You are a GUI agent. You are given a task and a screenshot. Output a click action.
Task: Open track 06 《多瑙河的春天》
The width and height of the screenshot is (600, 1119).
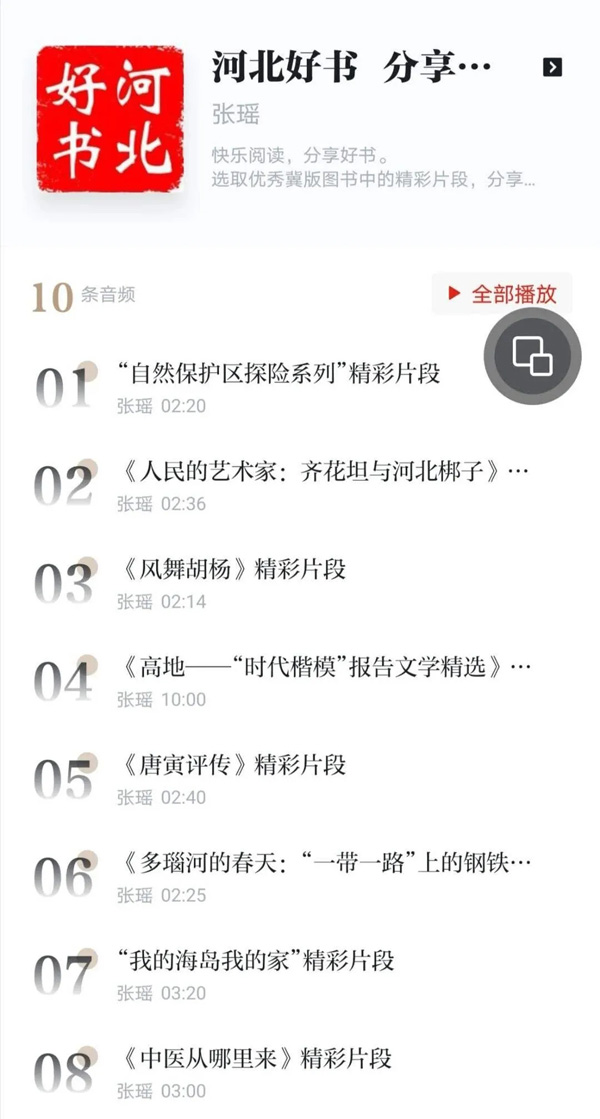pyautogui.click(x=322, y=863)
